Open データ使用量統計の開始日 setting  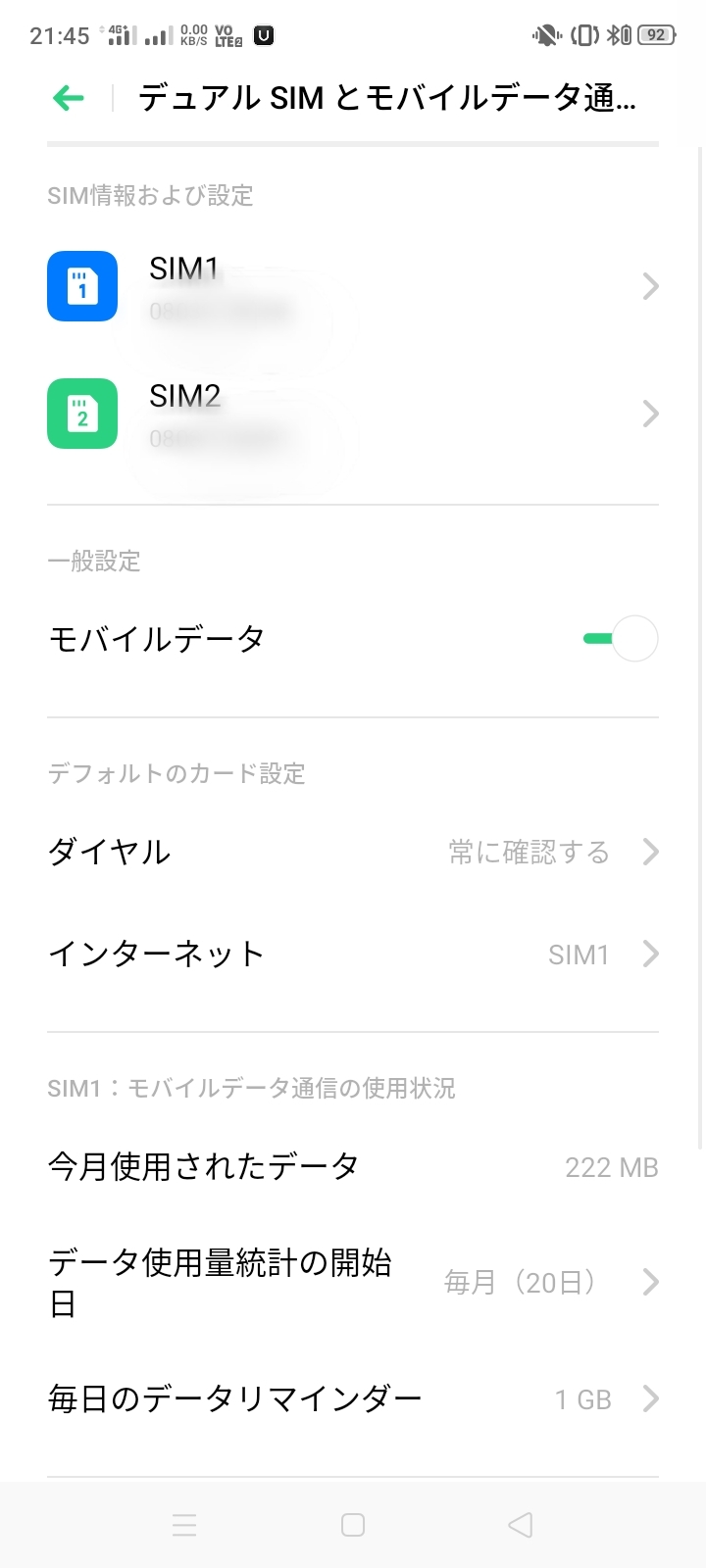tap(353, 1282)
